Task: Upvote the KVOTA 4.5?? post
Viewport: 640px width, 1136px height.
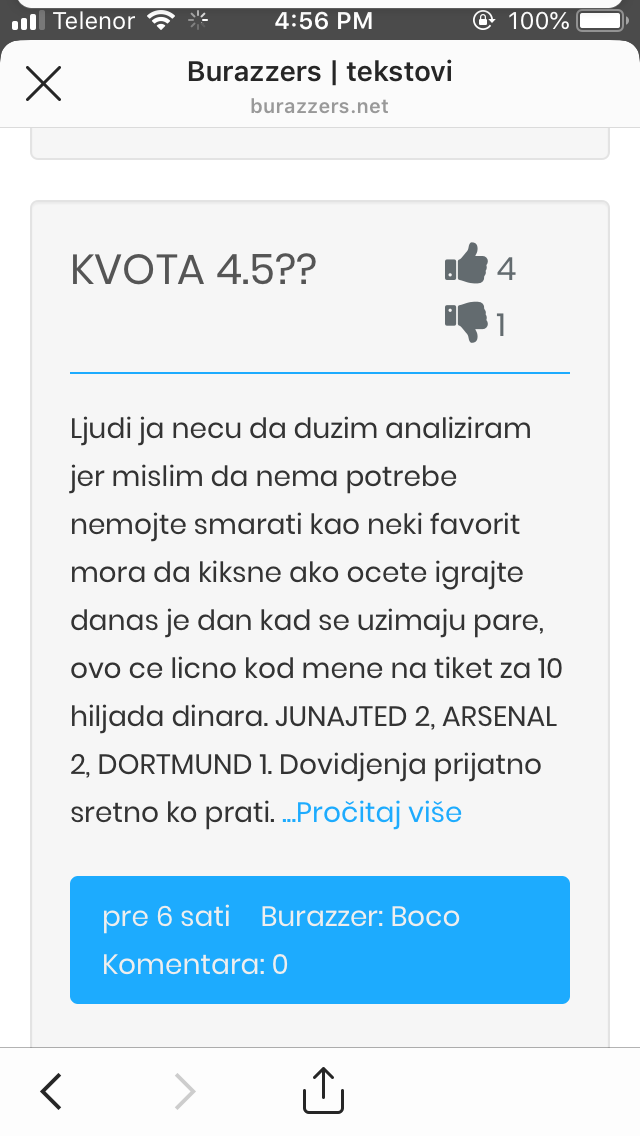Action: click(465, 267)
